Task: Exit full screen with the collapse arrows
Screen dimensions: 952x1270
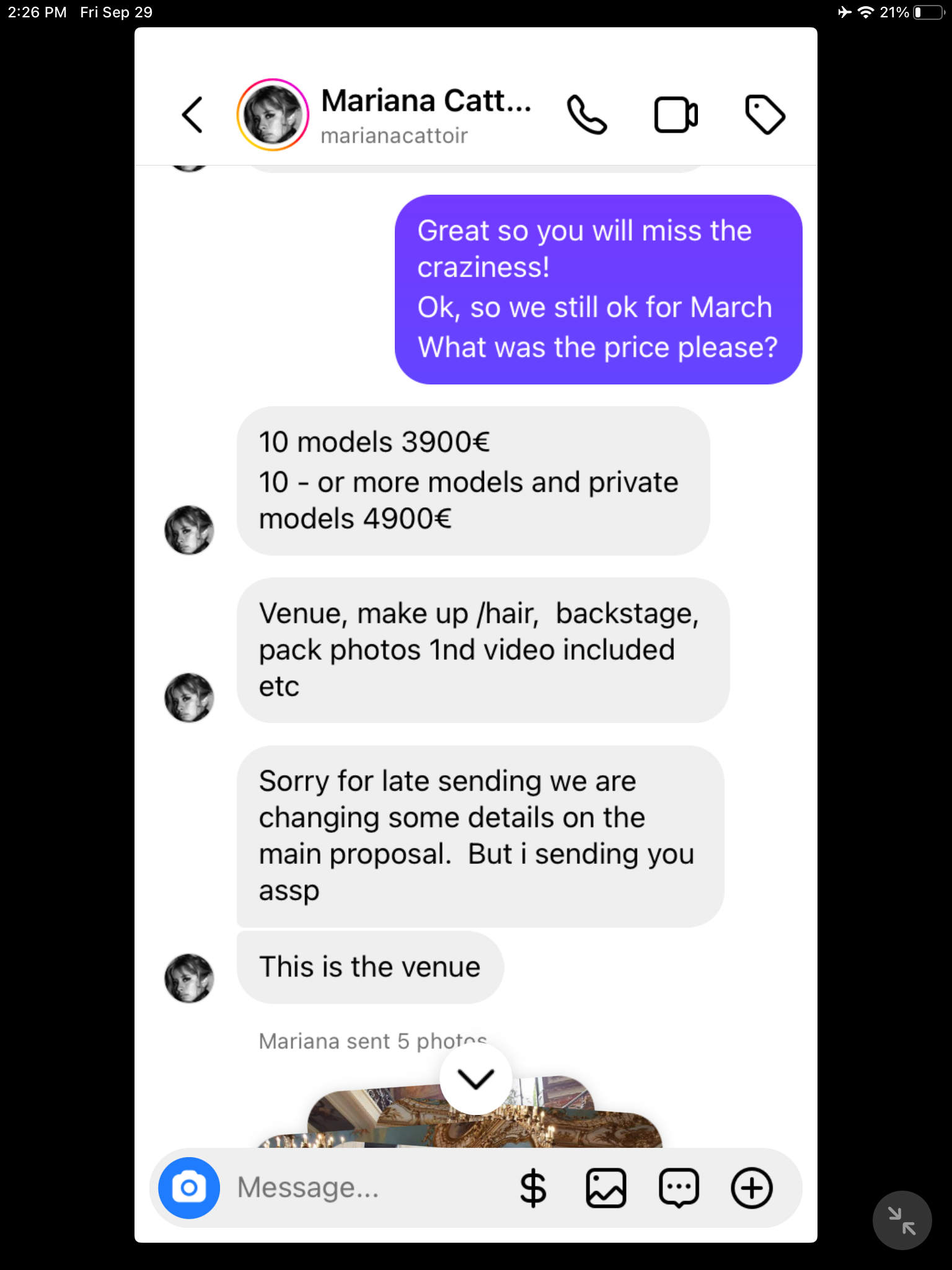Action: (902, 1220)
